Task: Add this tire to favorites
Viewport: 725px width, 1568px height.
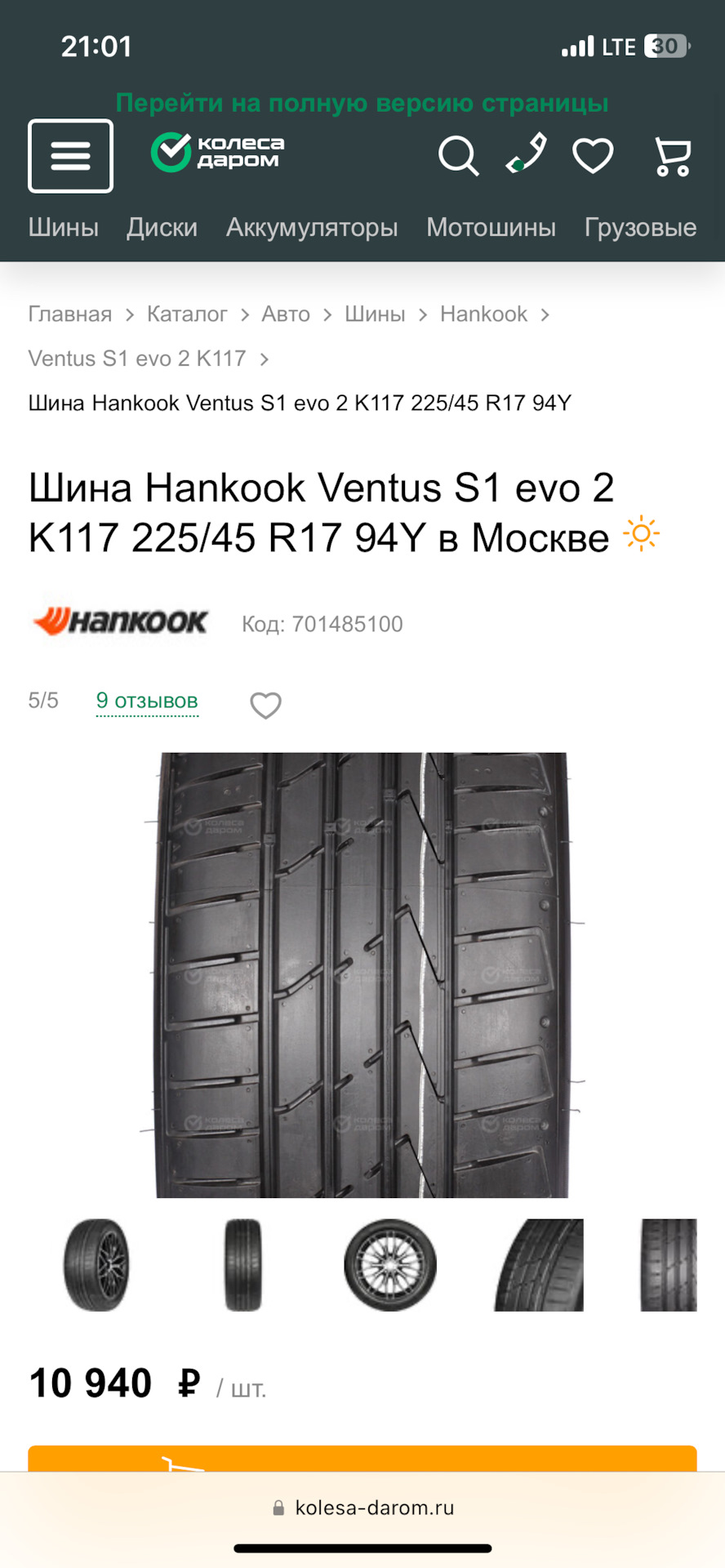Action: coord(265,705)
